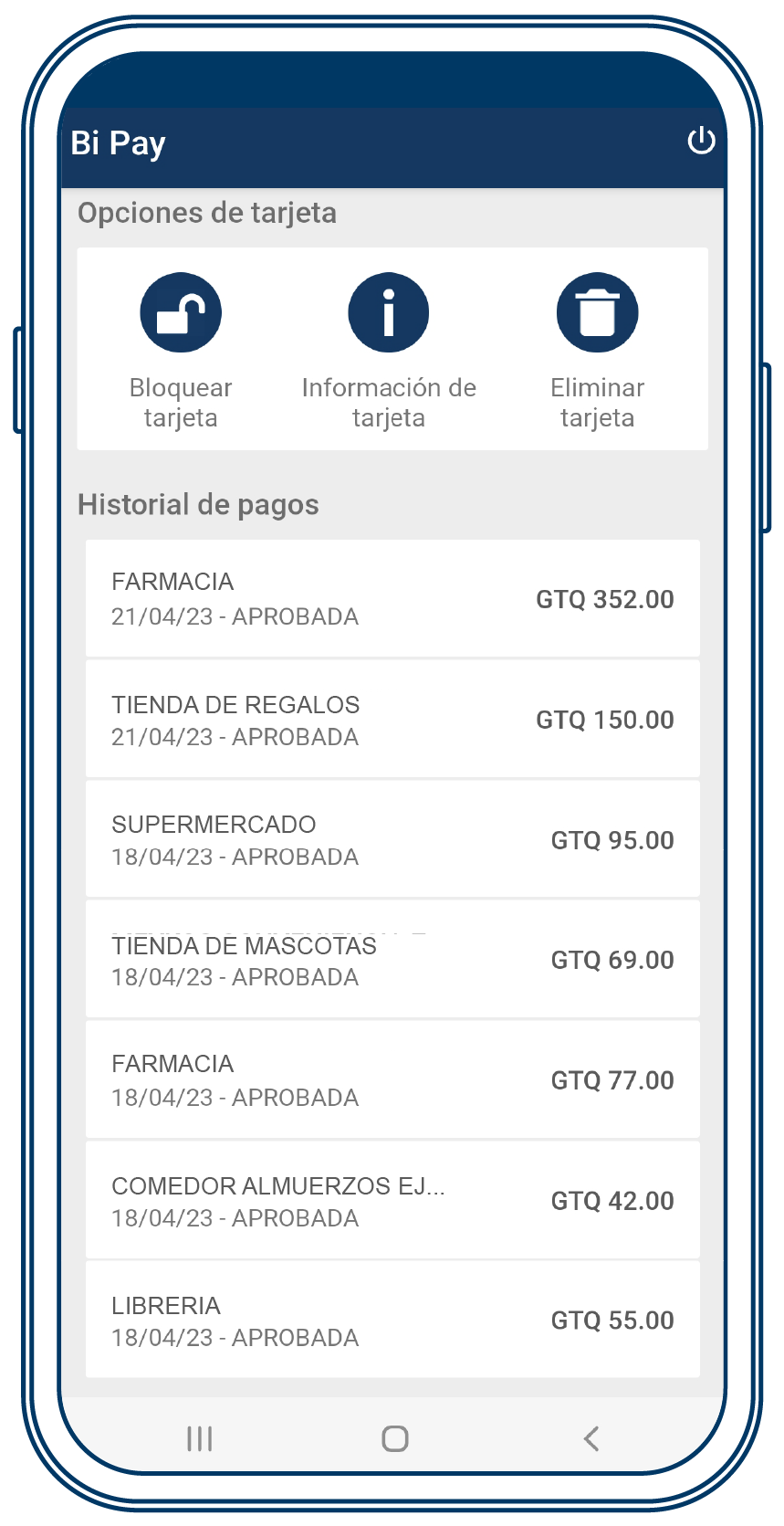
Task: Tap the TIENDA DE MASCOTAS payment row
Action: pos(392,959)
